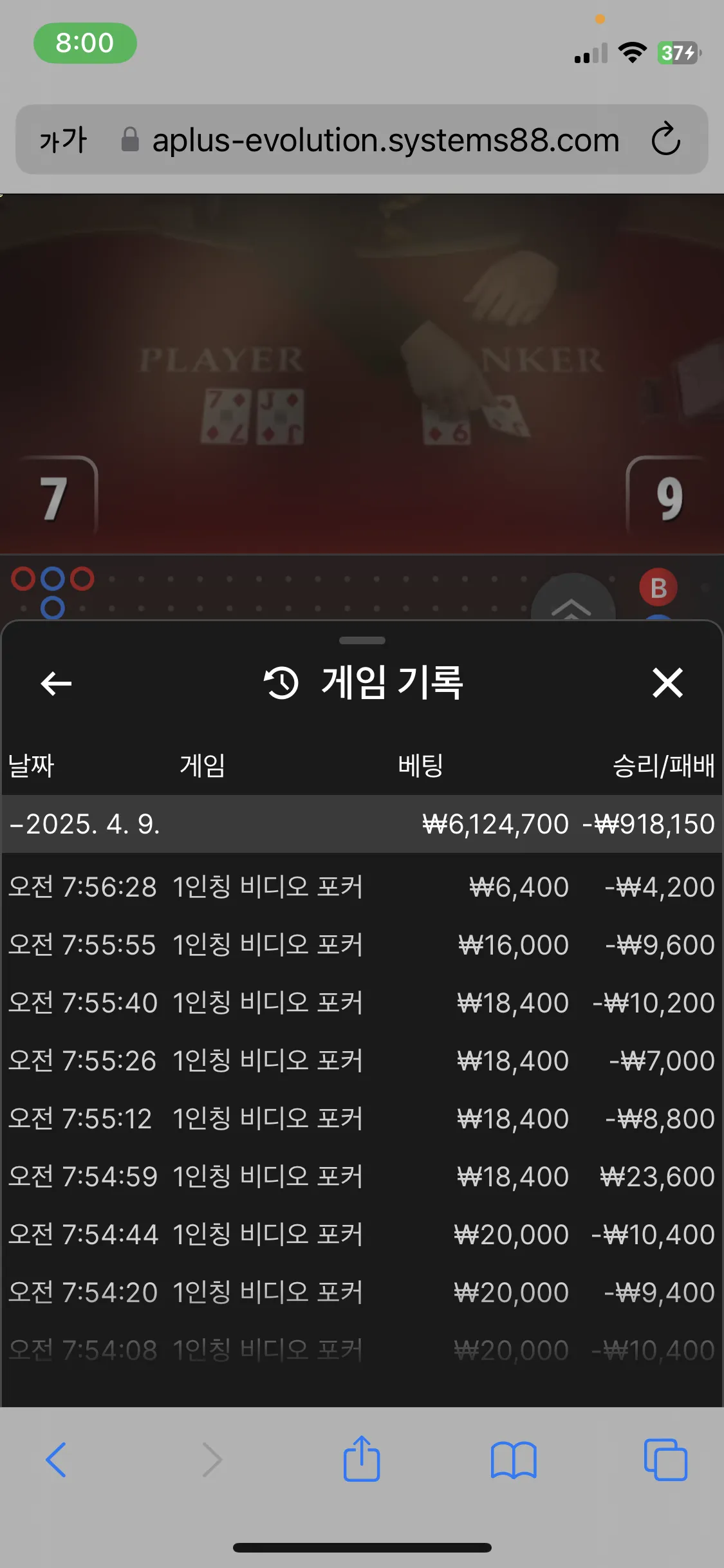
Task: Open Safari bookmarks
Action: (x=514, y=1460)
